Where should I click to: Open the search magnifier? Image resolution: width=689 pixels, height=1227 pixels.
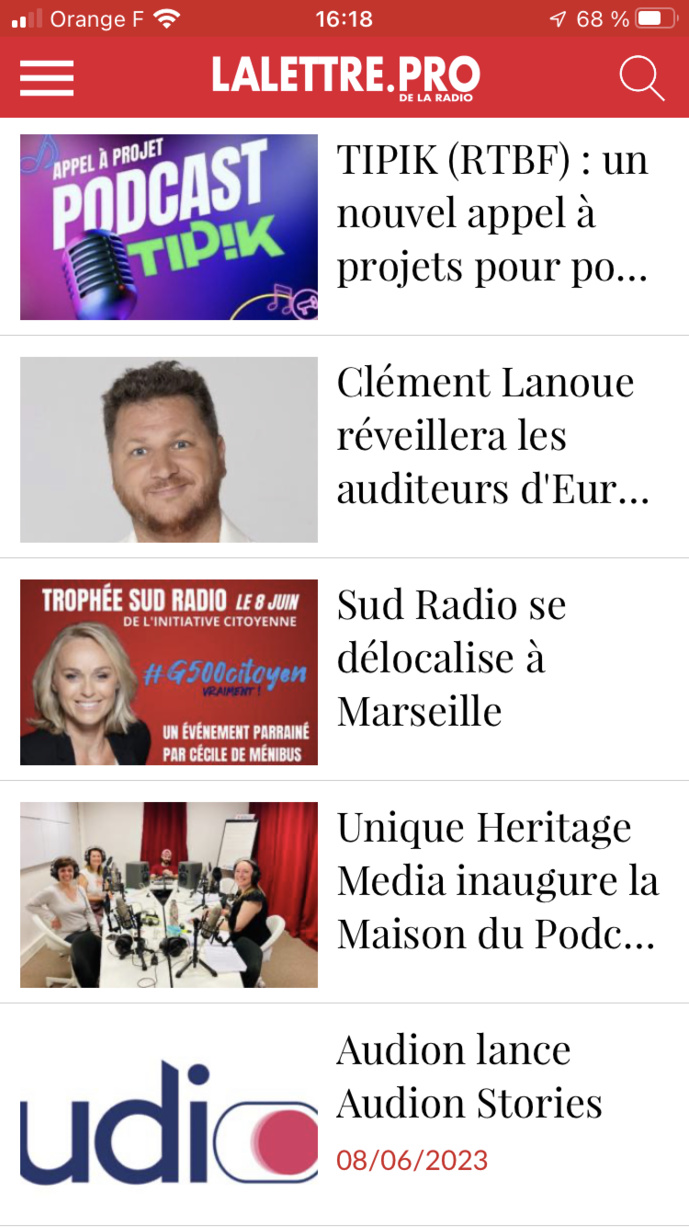[x=641, y=78]
